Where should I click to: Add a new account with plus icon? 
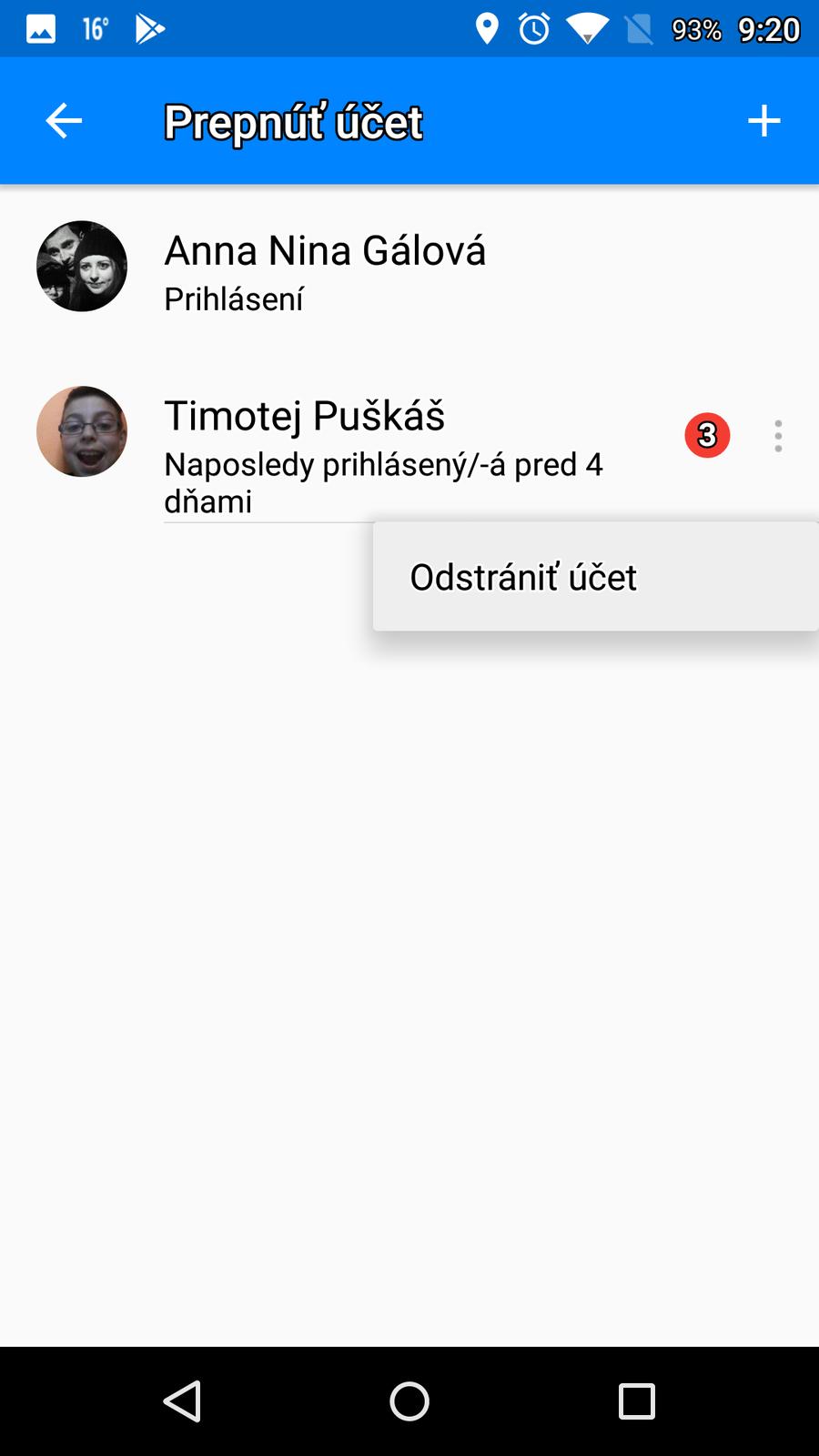[763, 121]
